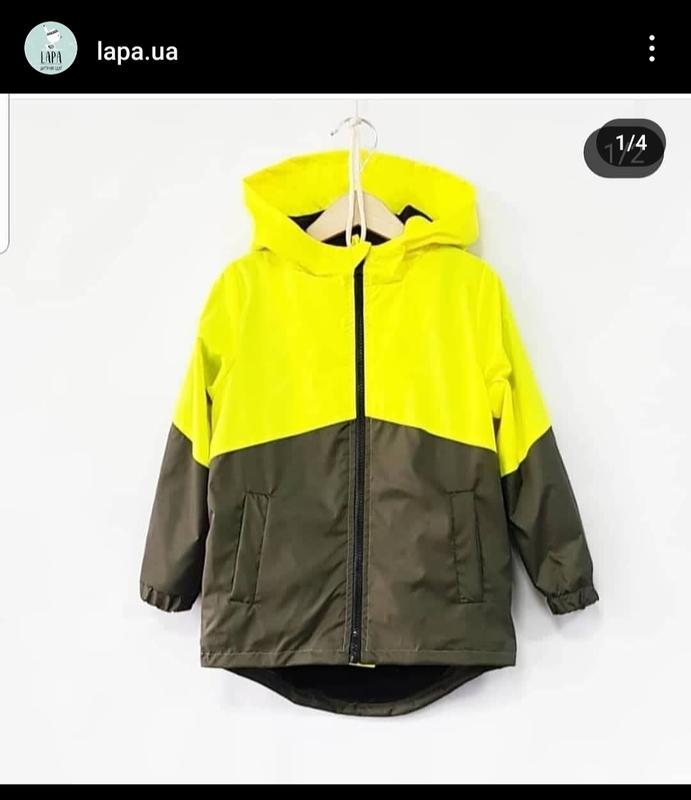The height and width of the screenshot is (800, 691).
Task: Open the post's three-dot overflow menu
Action: coord(651,48)
